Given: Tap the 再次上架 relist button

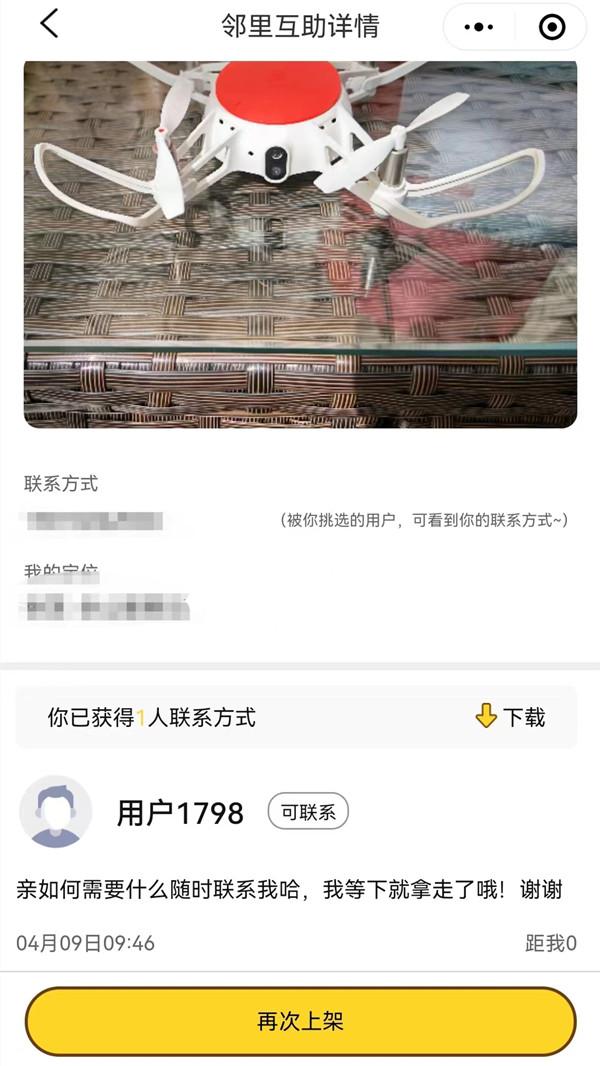Looking at the screenshot, I should tap(300, 1022).
